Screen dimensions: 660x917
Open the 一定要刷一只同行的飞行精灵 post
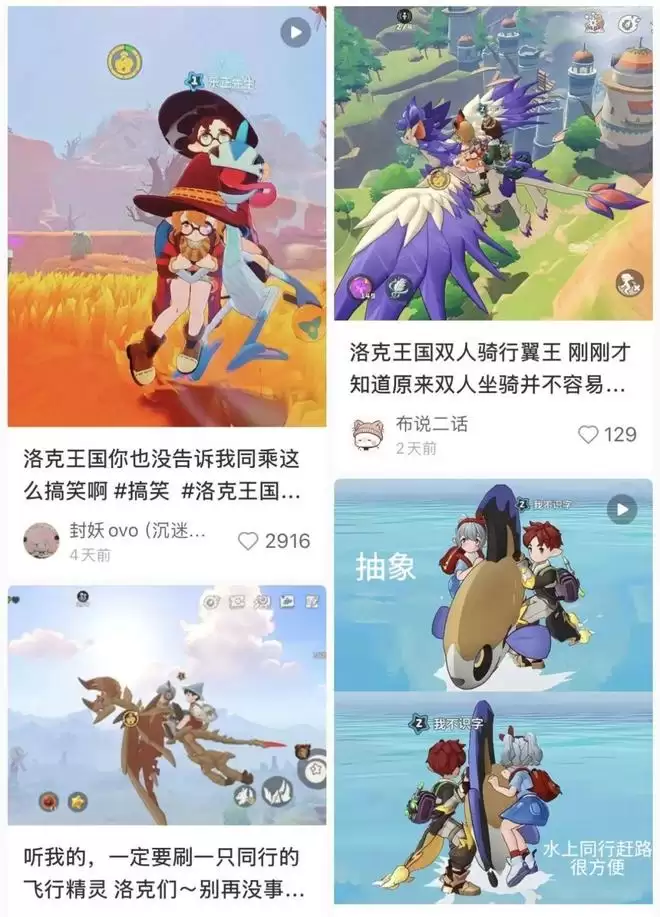tap(163, 873)
